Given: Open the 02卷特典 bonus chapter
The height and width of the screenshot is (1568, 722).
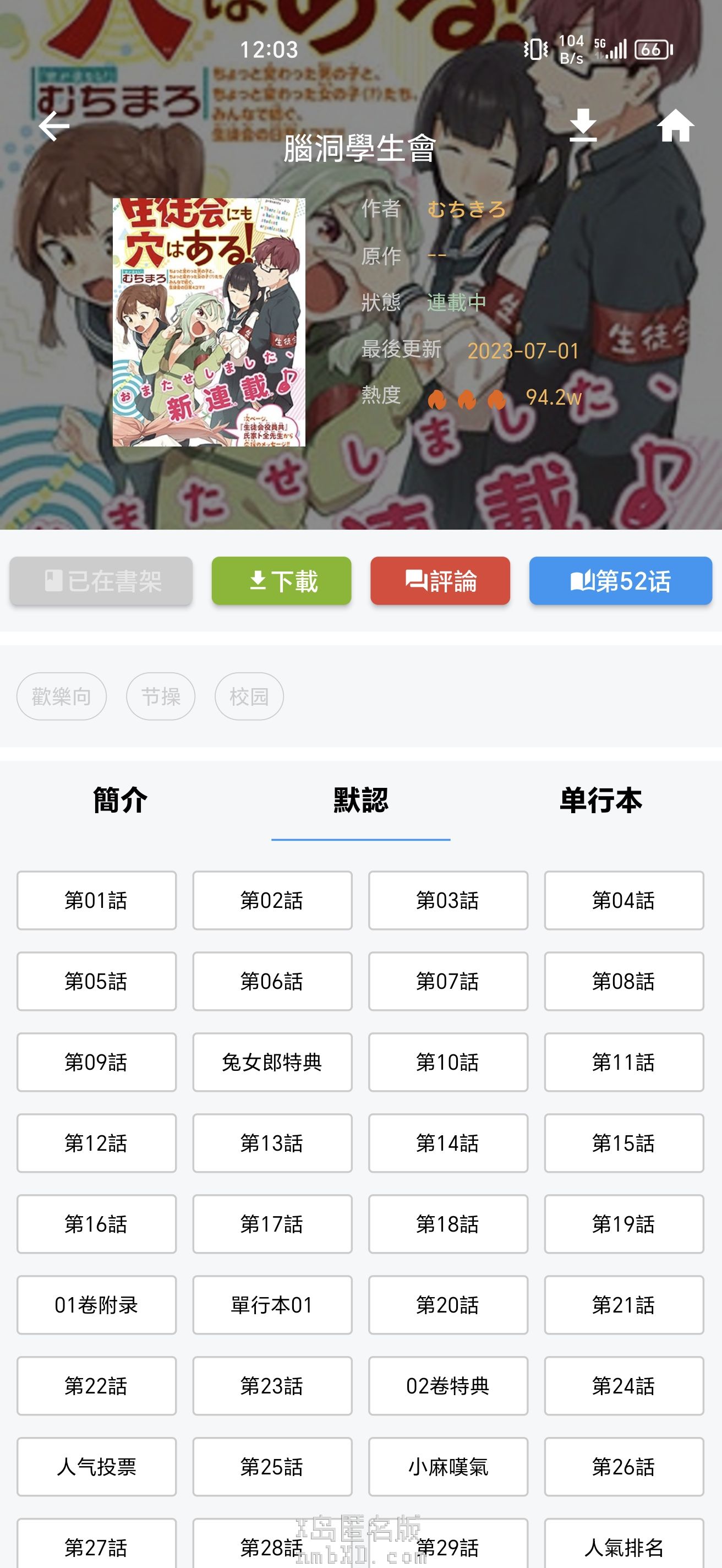Looking at the screenshot, I should coord(448,1386).
